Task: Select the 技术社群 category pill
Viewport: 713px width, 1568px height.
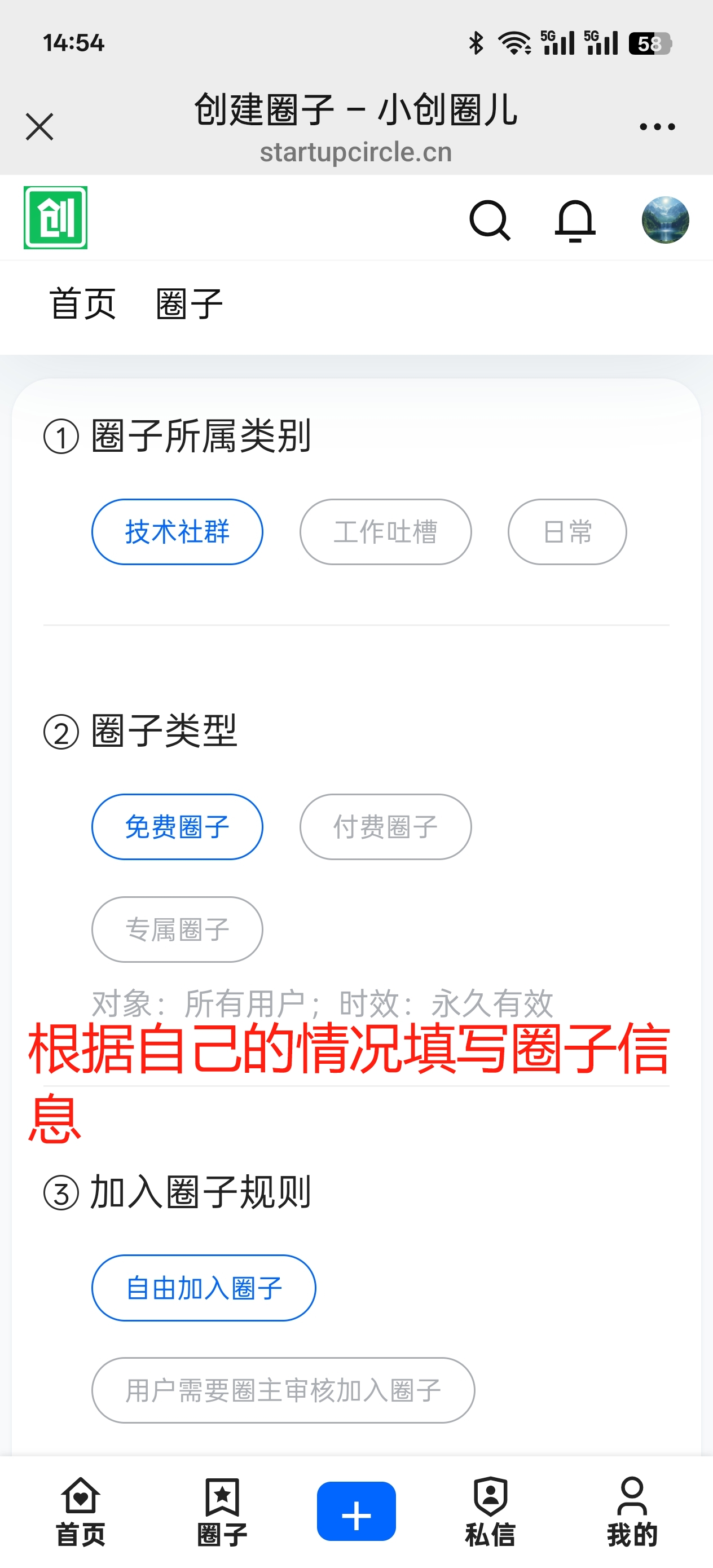Action: pyautogui.click(x=177, y=531)
